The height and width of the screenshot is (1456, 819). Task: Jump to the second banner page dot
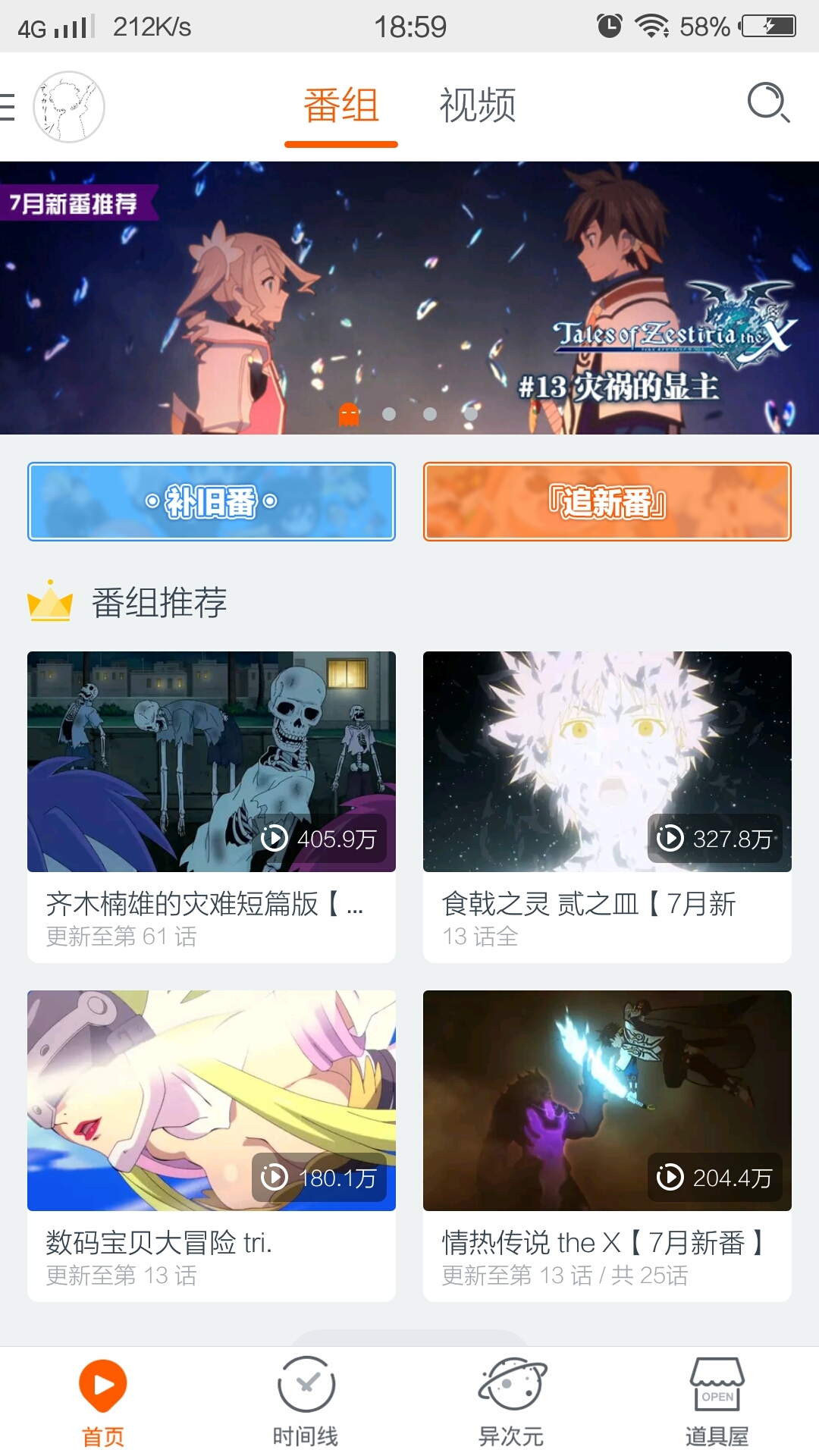389,414
